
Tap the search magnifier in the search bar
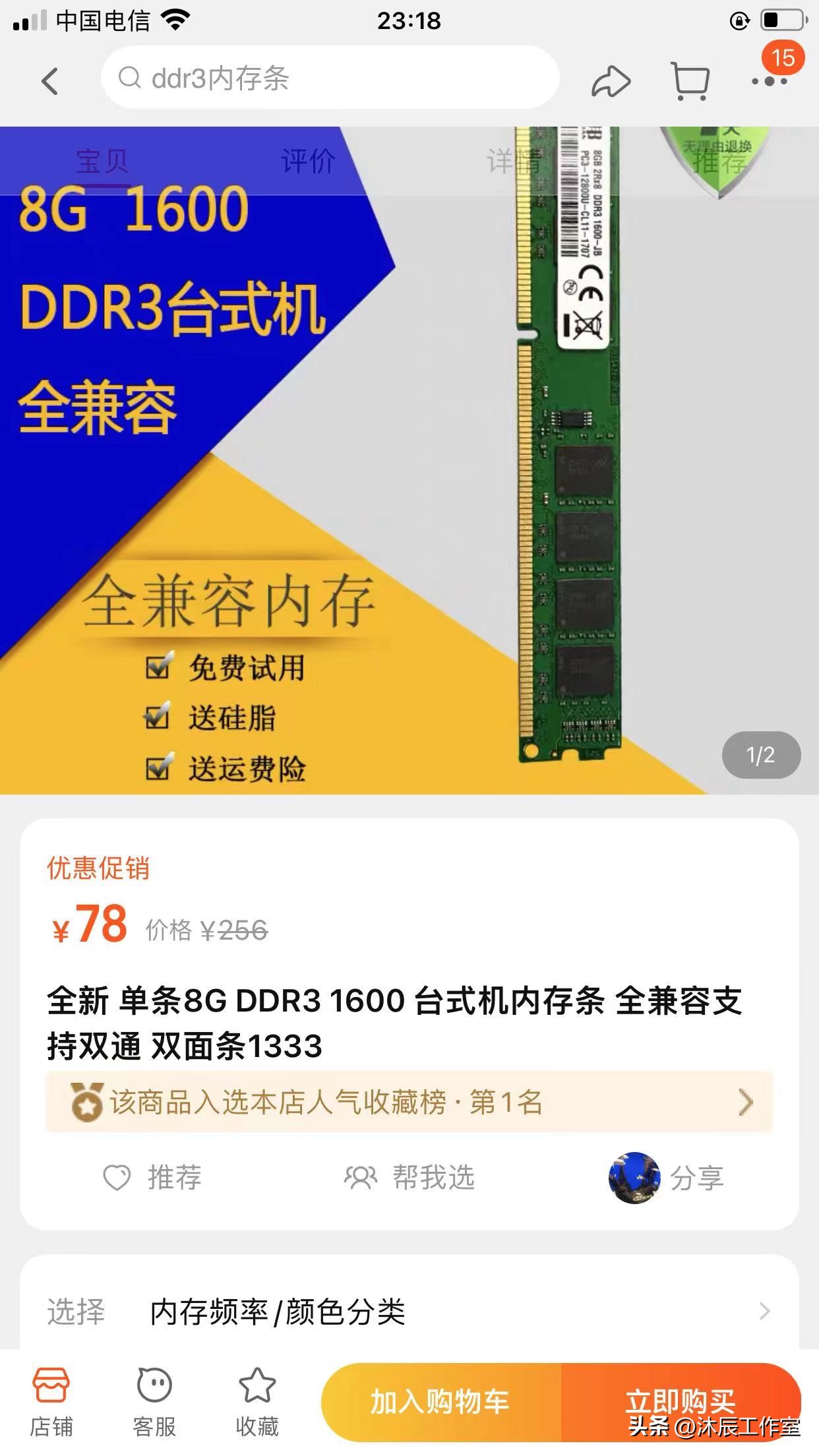pos(129,79)
